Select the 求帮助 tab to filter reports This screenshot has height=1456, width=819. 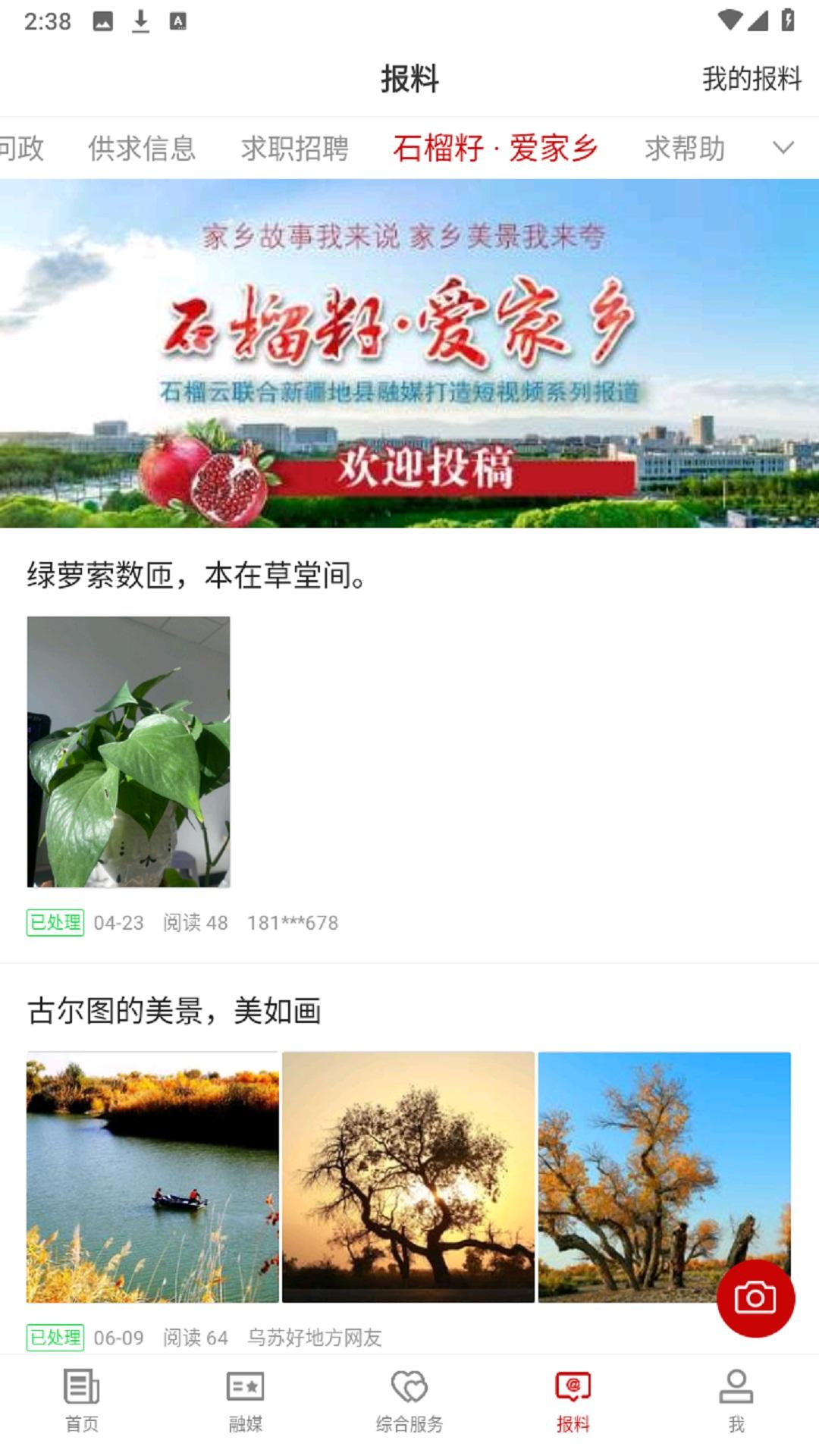click(686, 149)
